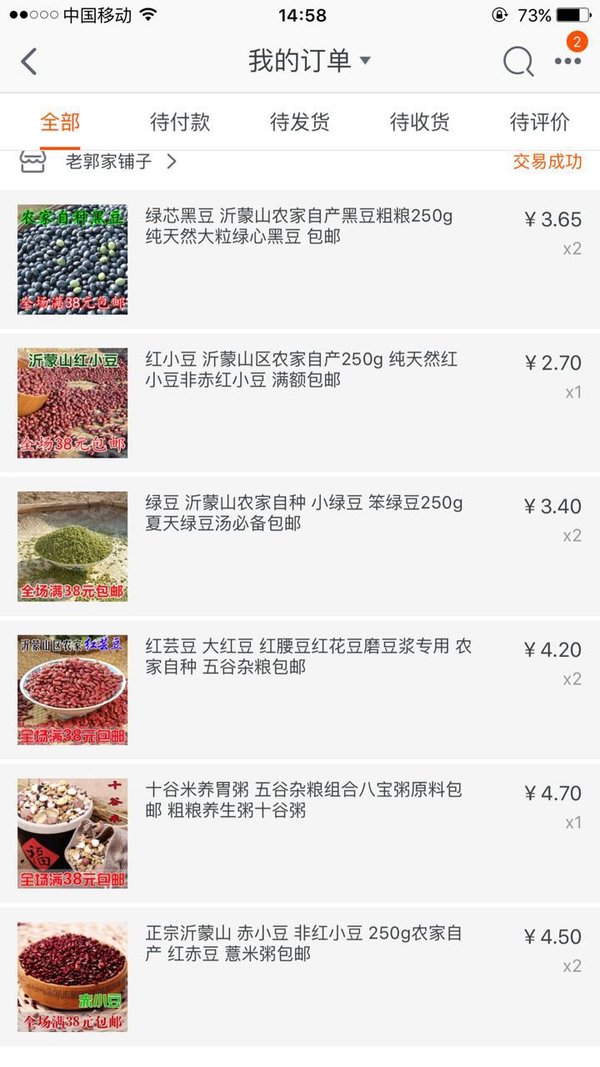This screenshot has height=1067, width=600.
Task: Open the 正宗沂蒙山 赤小豆 item
Action: click(300, 977)
